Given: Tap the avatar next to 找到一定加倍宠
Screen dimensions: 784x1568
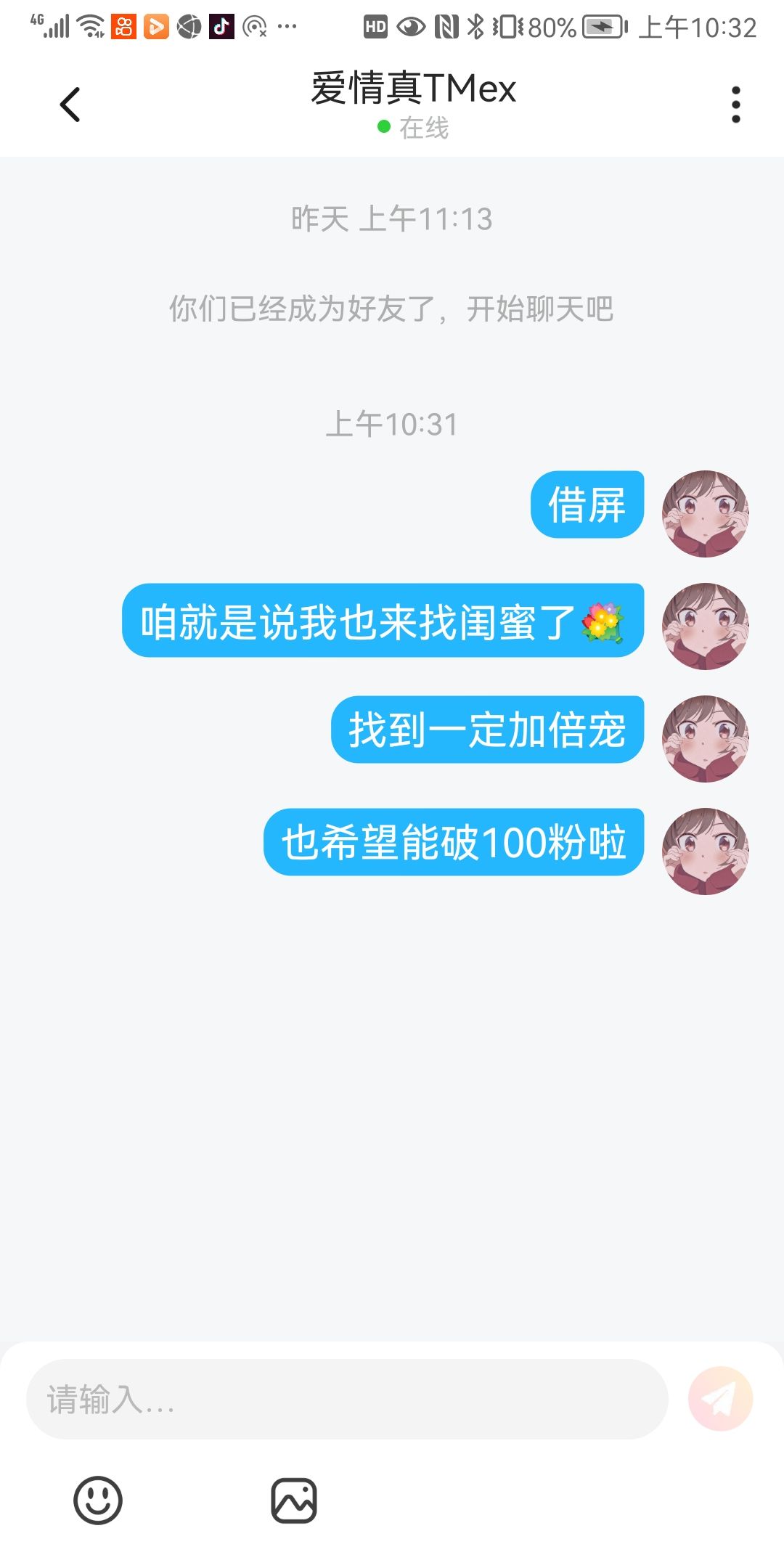Looking at the screenshot, I should coord(705,738).
